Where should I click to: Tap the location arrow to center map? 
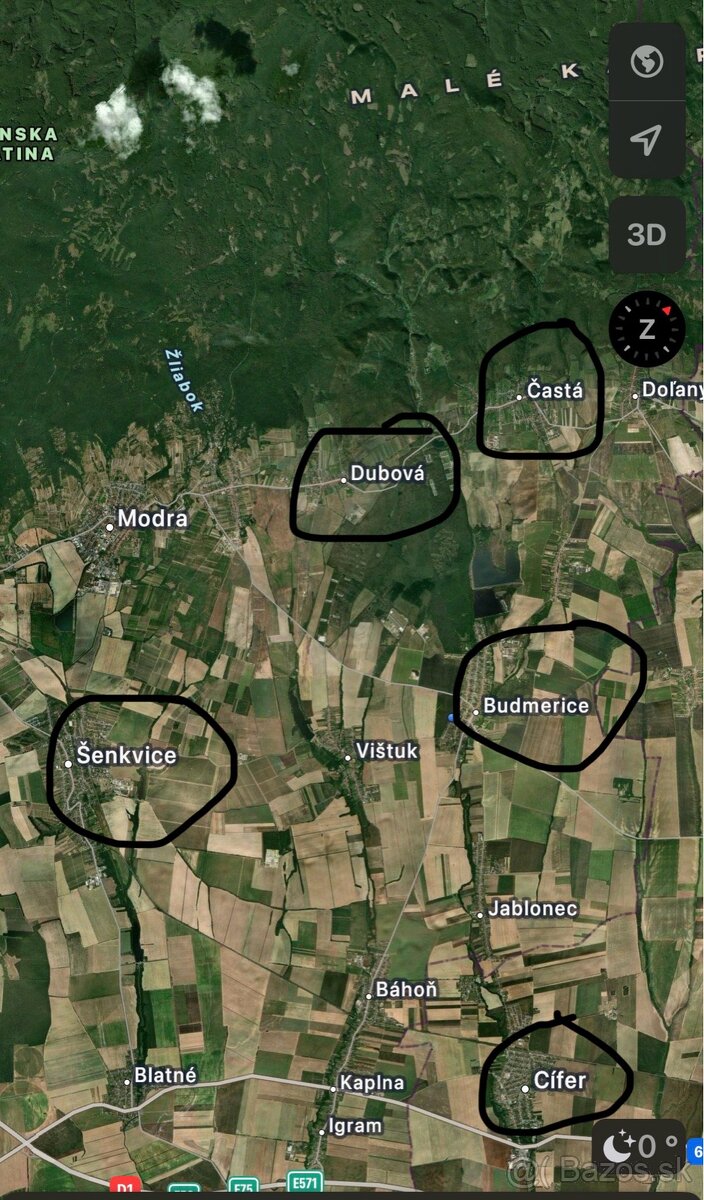tap(647, 140)
